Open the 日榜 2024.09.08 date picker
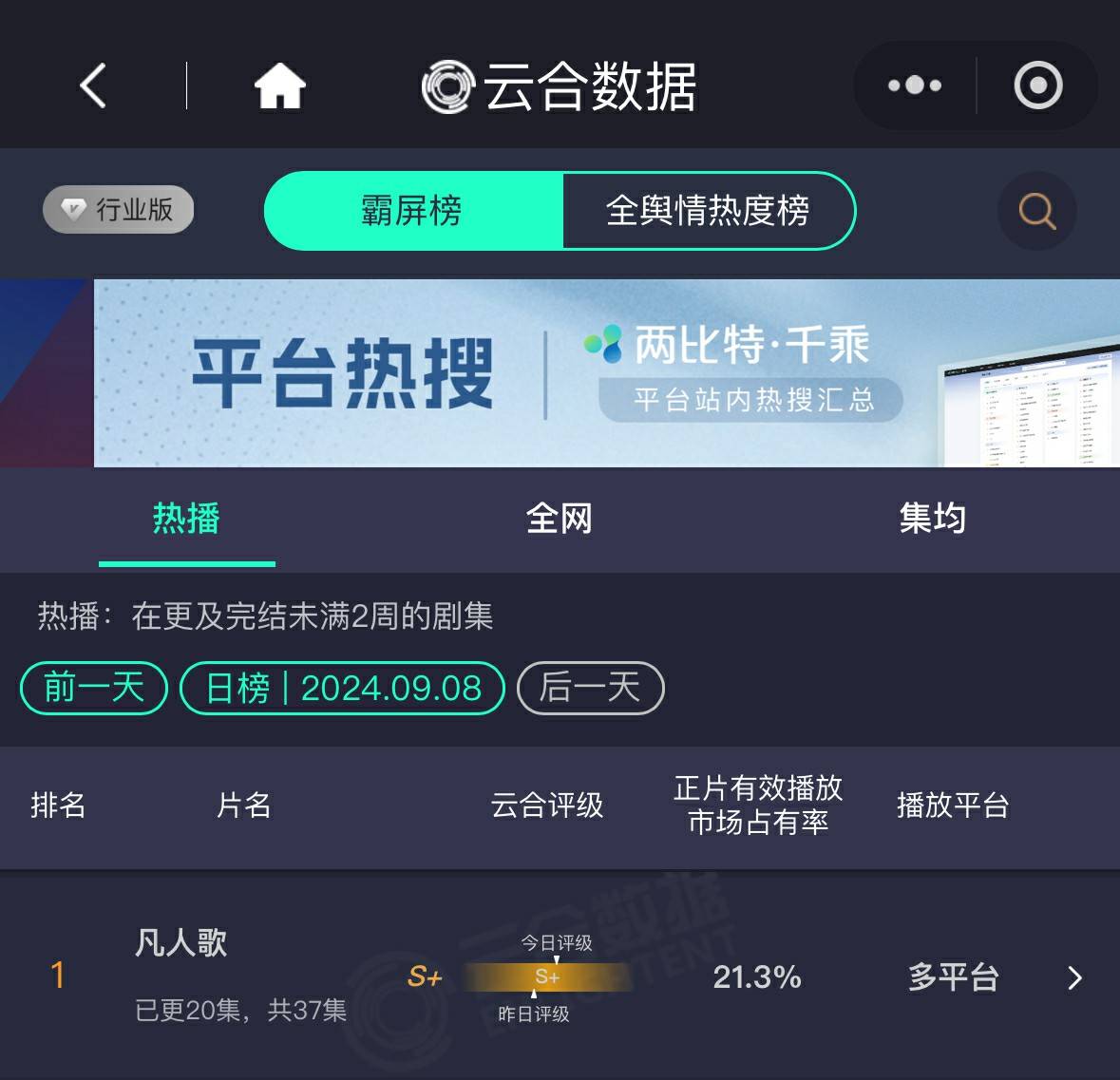This screenshot has height=1080, width=1120. click(x=342, y=688)
